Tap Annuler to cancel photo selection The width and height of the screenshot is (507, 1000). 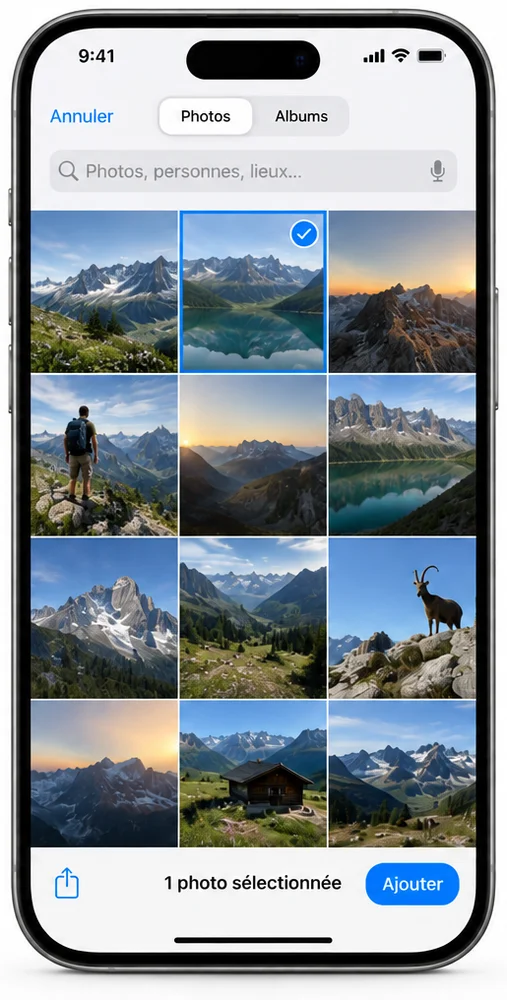(x=82, y=116)
